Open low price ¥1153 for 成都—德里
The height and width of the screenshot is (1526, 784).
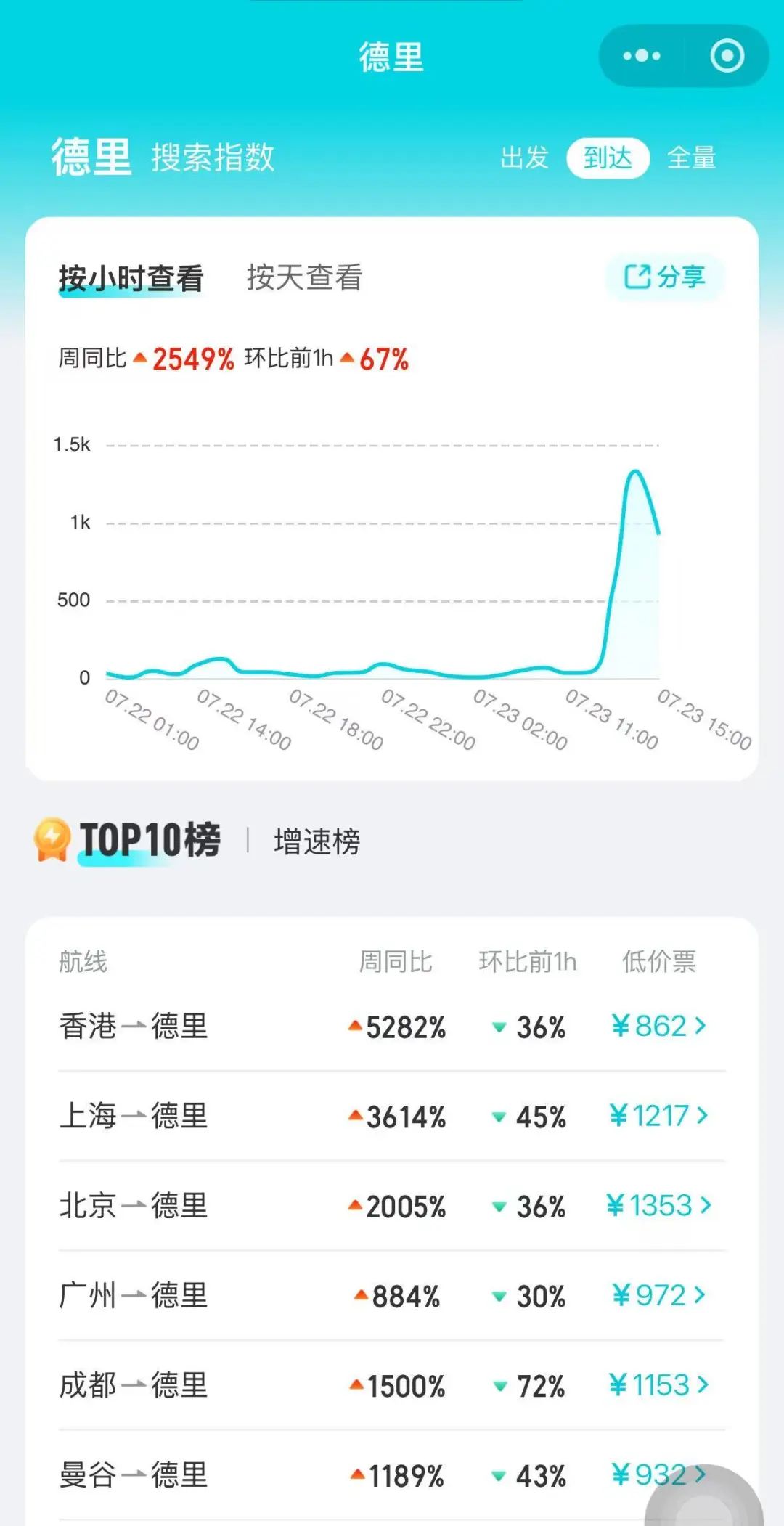[658, 1385]
